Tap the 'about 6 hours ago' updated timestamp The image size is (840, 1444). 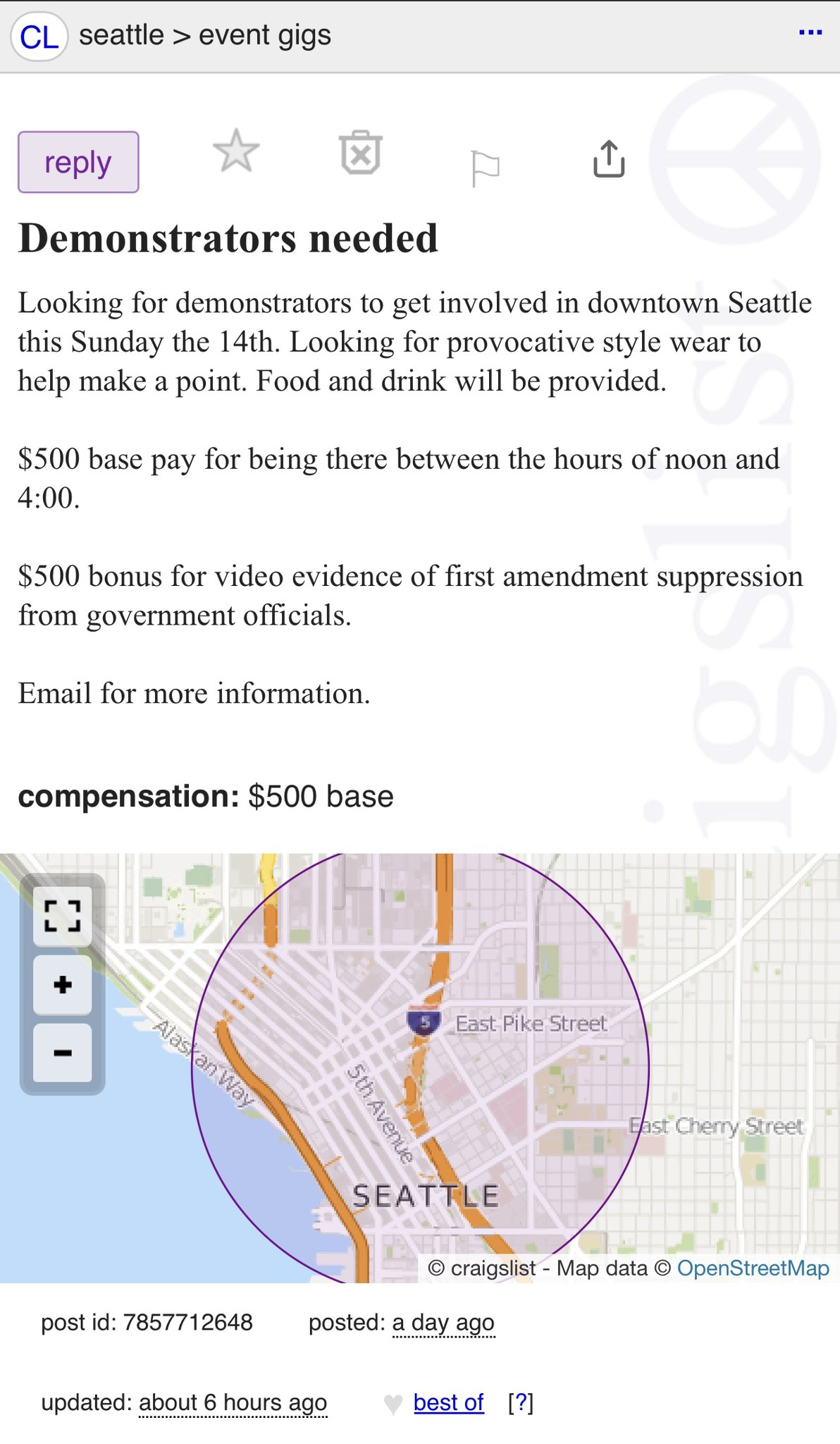pyautogui.click(x=233, y=1402)
